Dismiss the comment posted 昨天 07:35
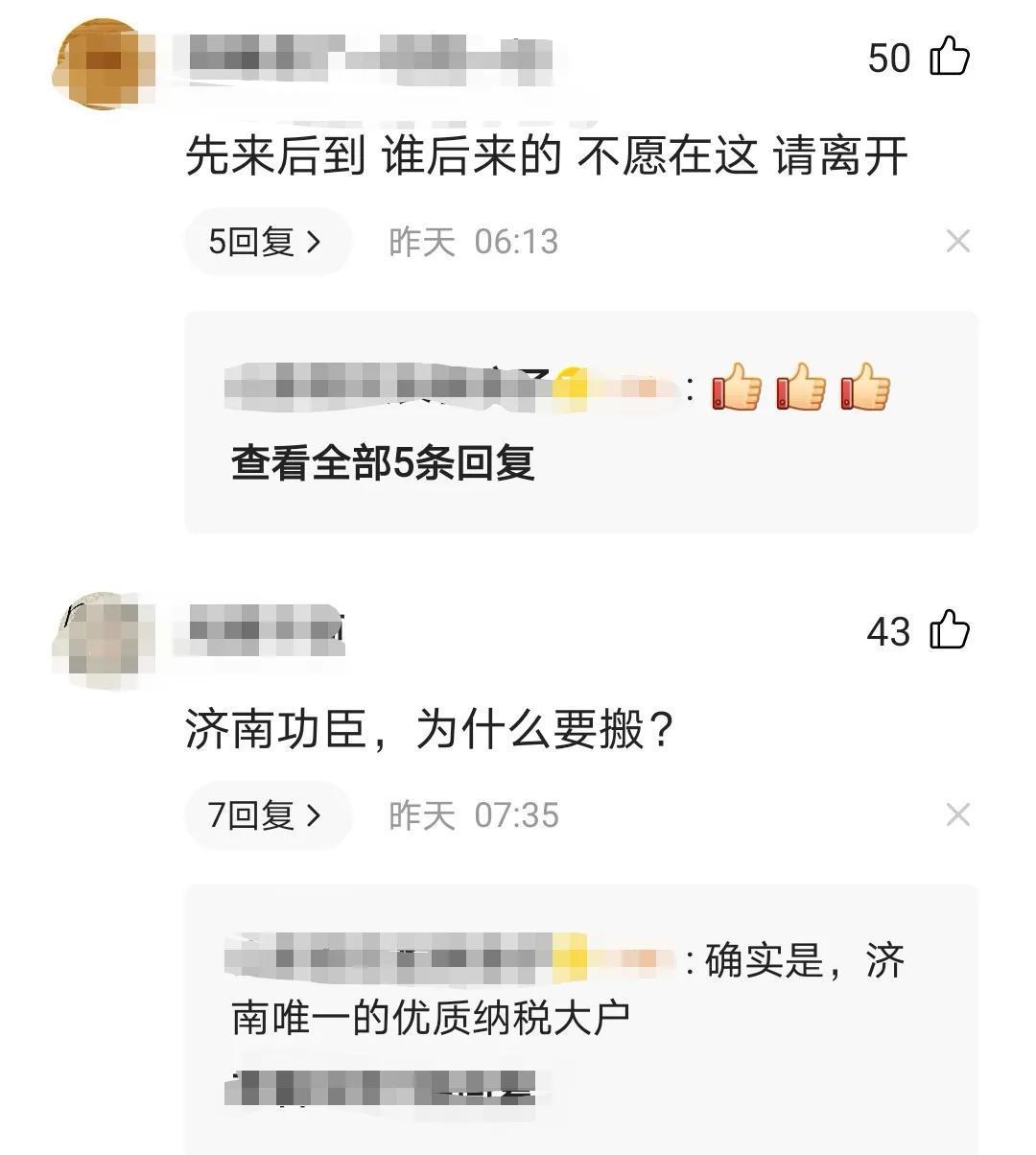The image size is (1036, 1155). point(957,815)
